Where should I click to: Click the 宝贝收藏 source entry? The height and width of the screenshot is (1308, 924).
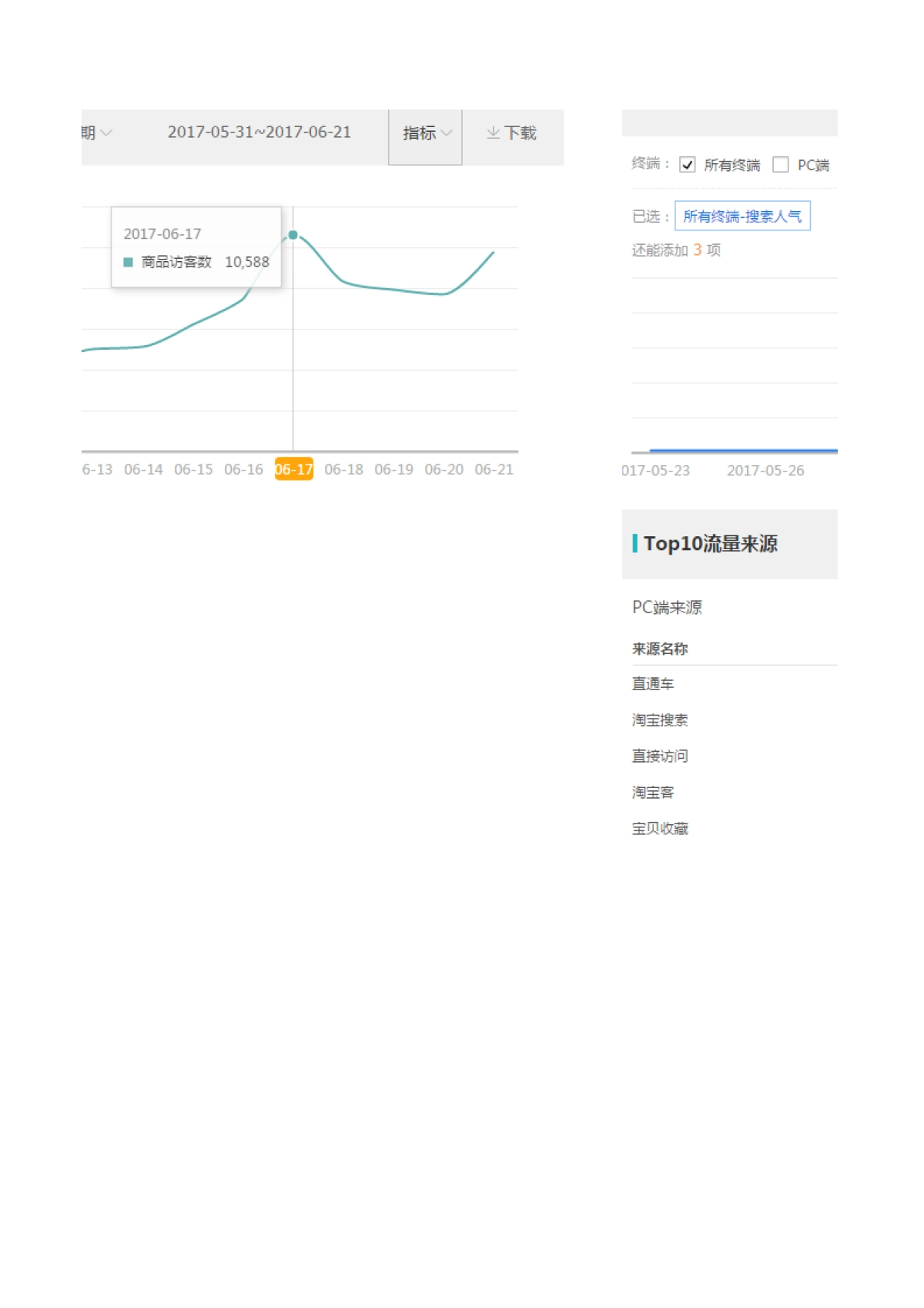click(660, 828)
